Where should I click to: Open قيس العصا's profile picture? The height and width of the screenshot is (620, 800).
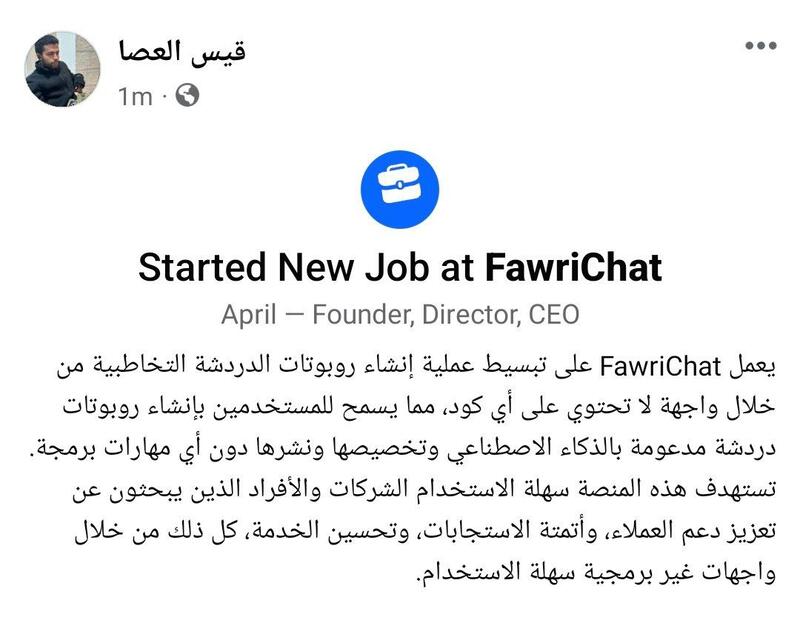(x=63, y=69)
